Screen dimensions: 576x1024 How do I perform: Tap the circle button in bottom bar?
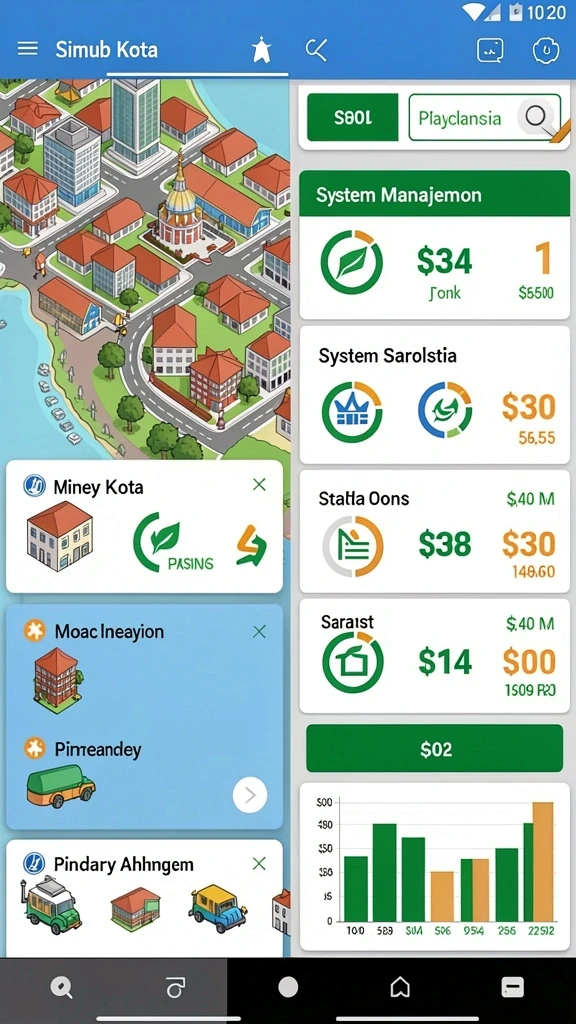click(x=288, y=987)
